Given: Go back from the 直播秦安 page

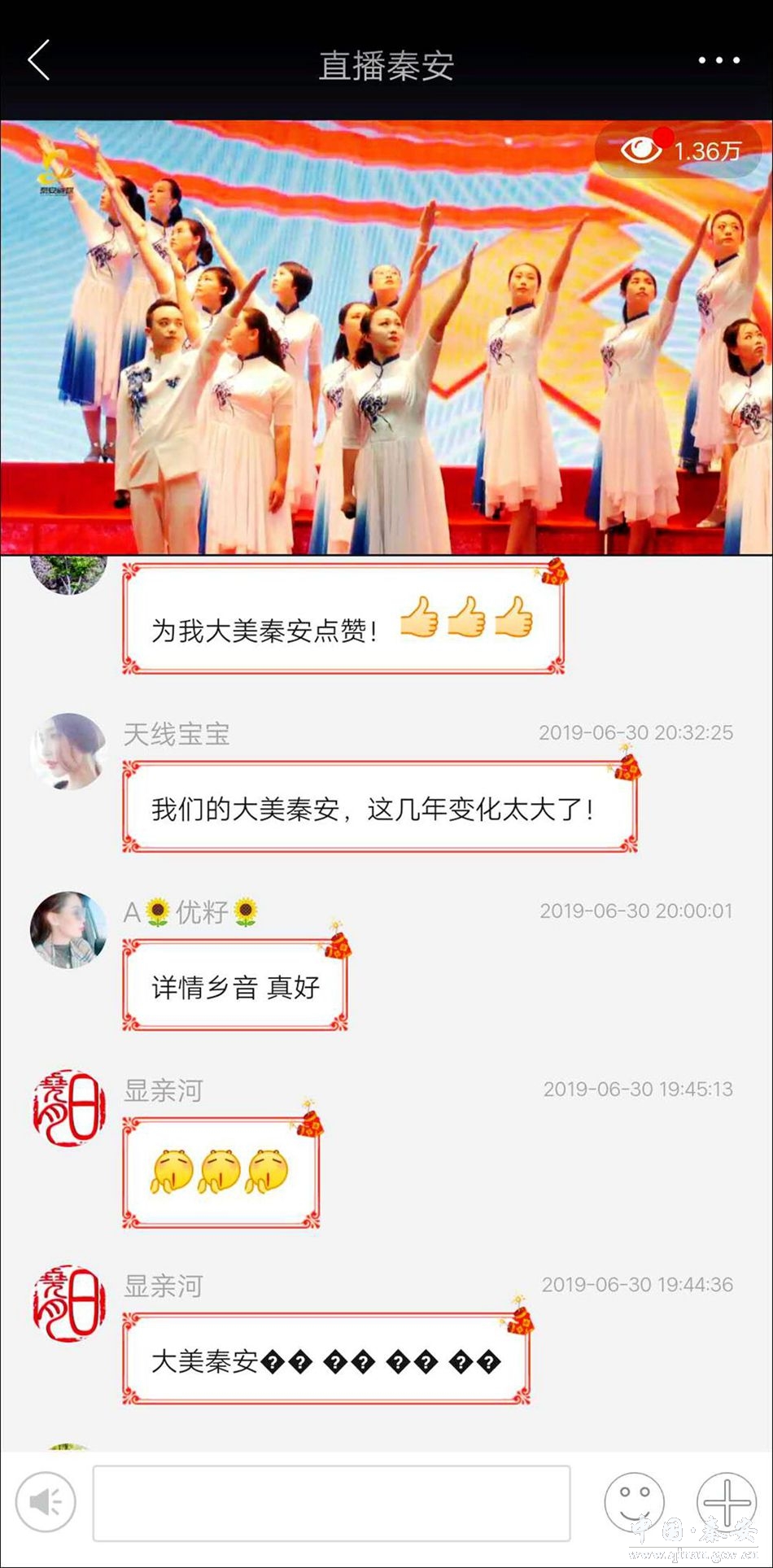Looking at the screenshot, I should pyautogui.click(x=39, y=61).
